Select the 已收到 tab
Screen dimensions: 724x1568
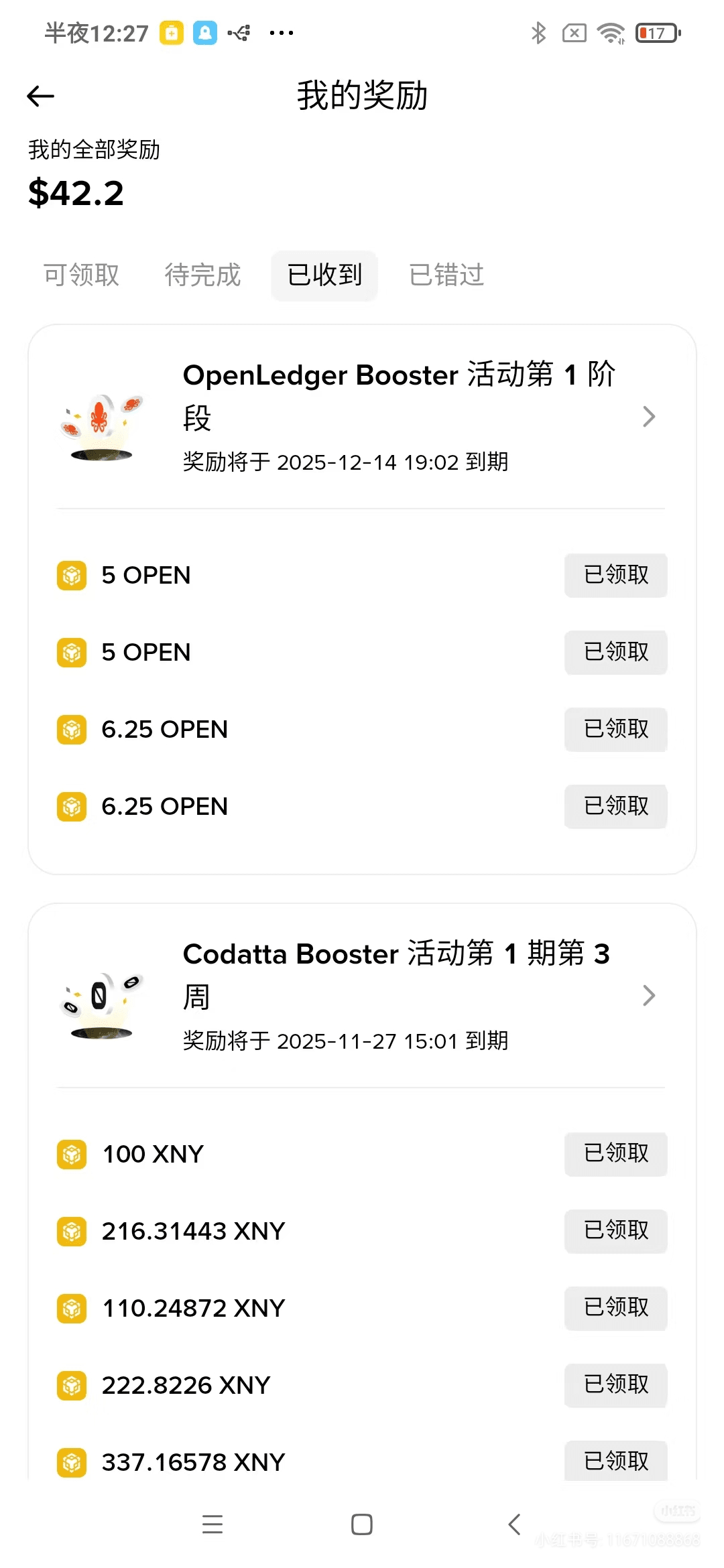[x=324, y=275]
